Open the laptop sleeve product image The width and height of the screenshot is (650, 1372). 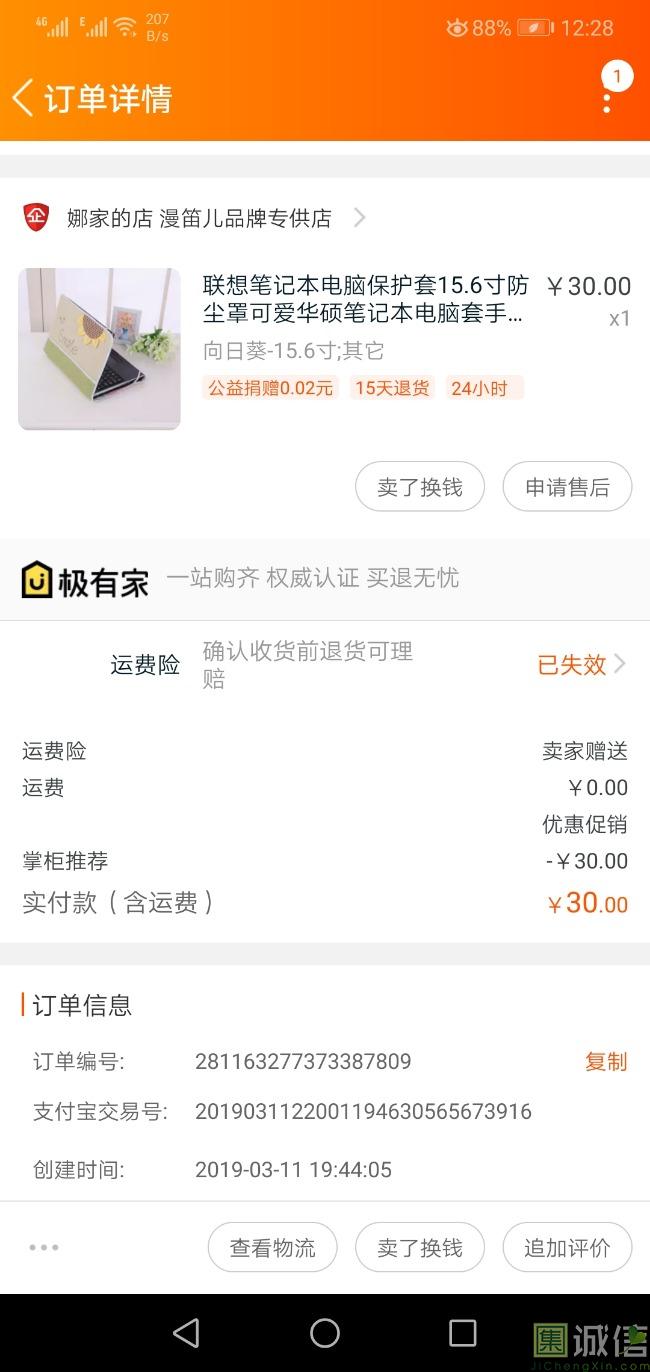(x=99, y=349)
